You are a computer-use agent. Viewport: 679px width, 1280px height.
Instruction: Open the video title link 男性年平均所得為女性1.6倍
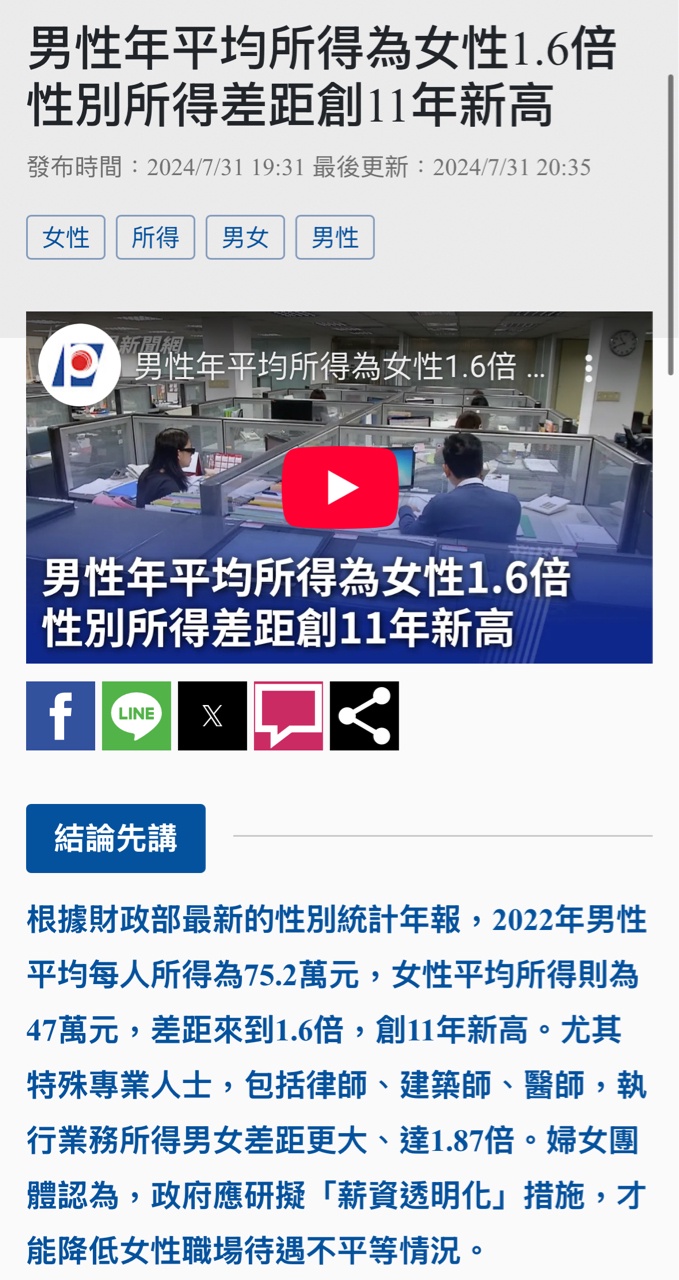pos(340,367)
